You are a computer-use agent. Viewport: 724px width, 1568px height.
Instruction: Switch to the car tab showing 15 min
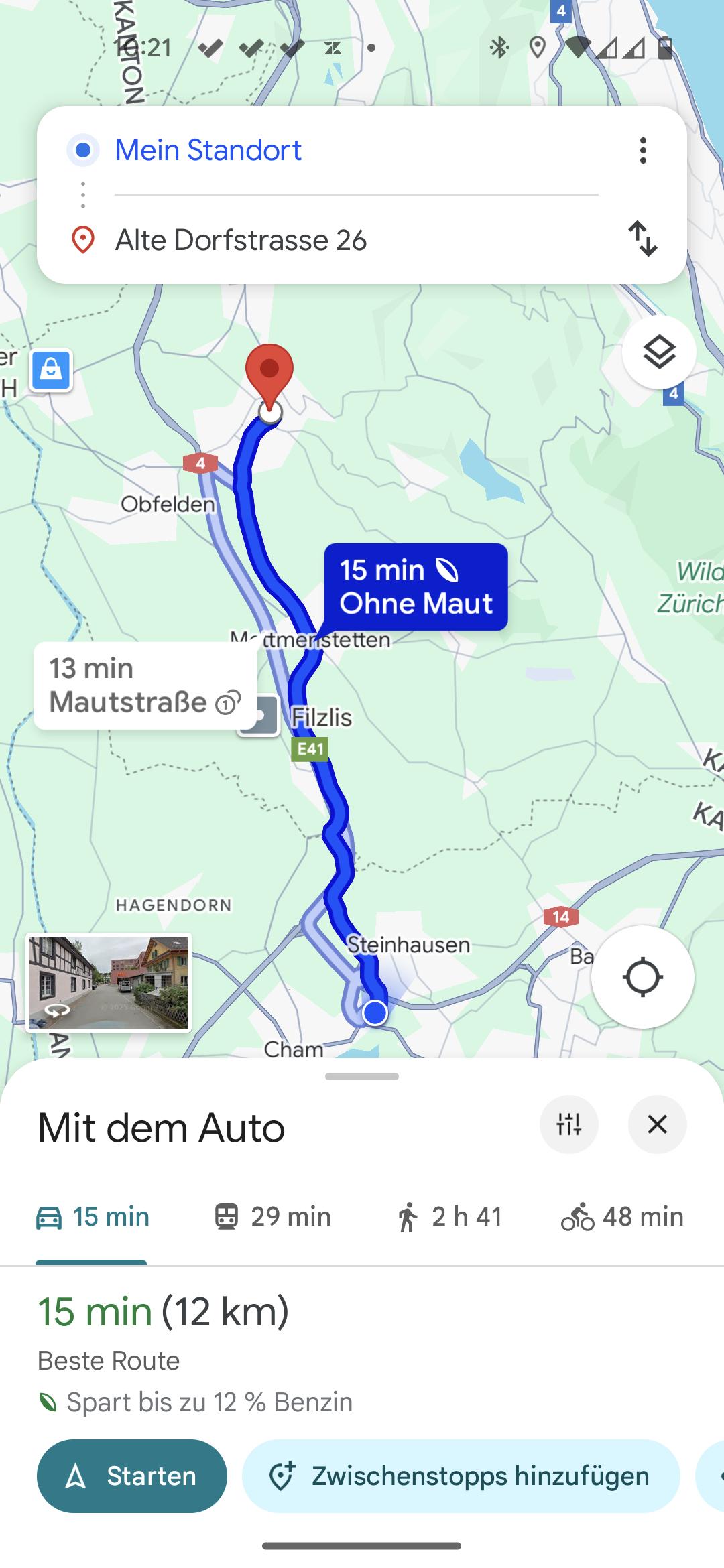click(x=93, y=1217)
